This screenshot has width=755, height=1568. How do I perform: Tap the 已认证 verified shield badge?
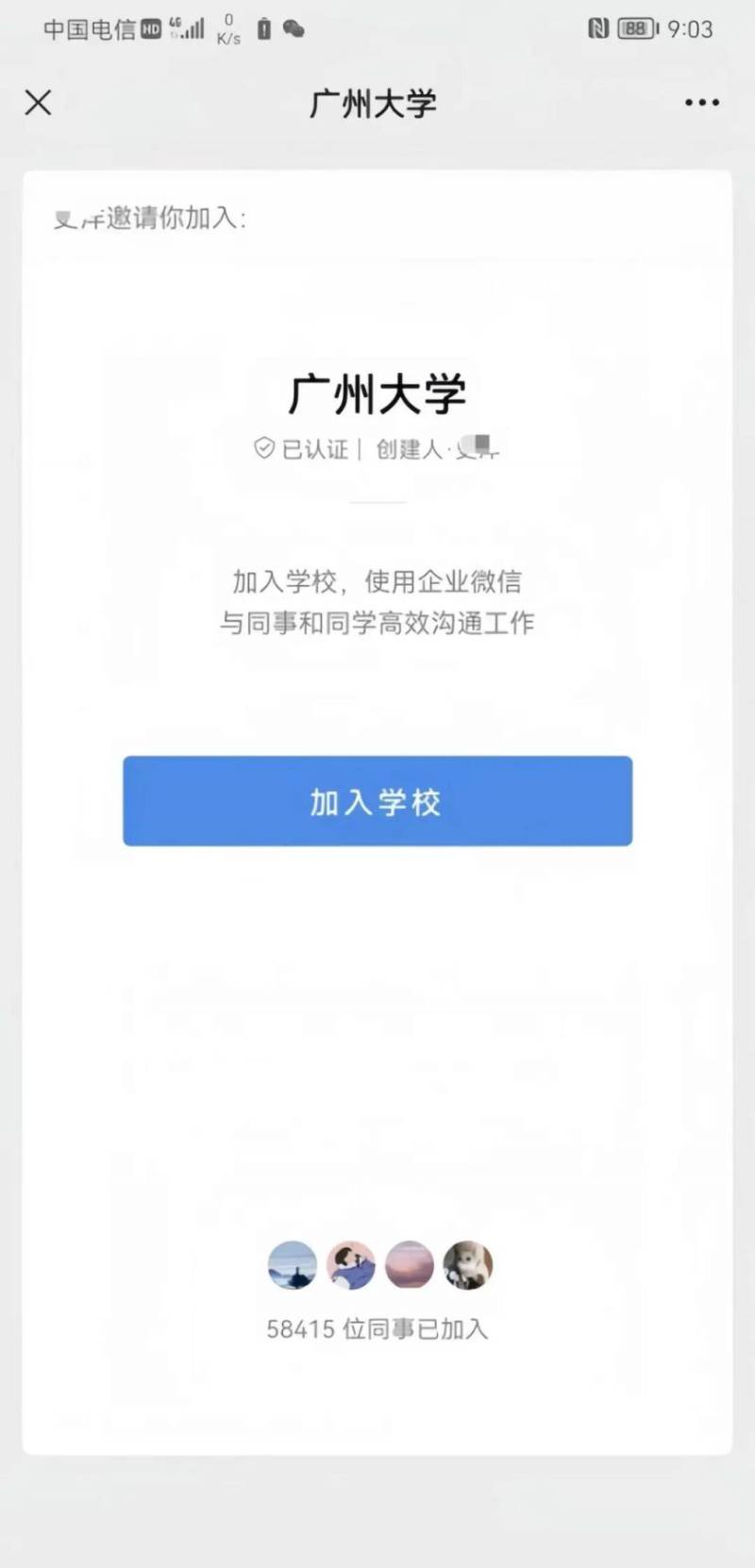pyautogui.click(x=301, y=450)
